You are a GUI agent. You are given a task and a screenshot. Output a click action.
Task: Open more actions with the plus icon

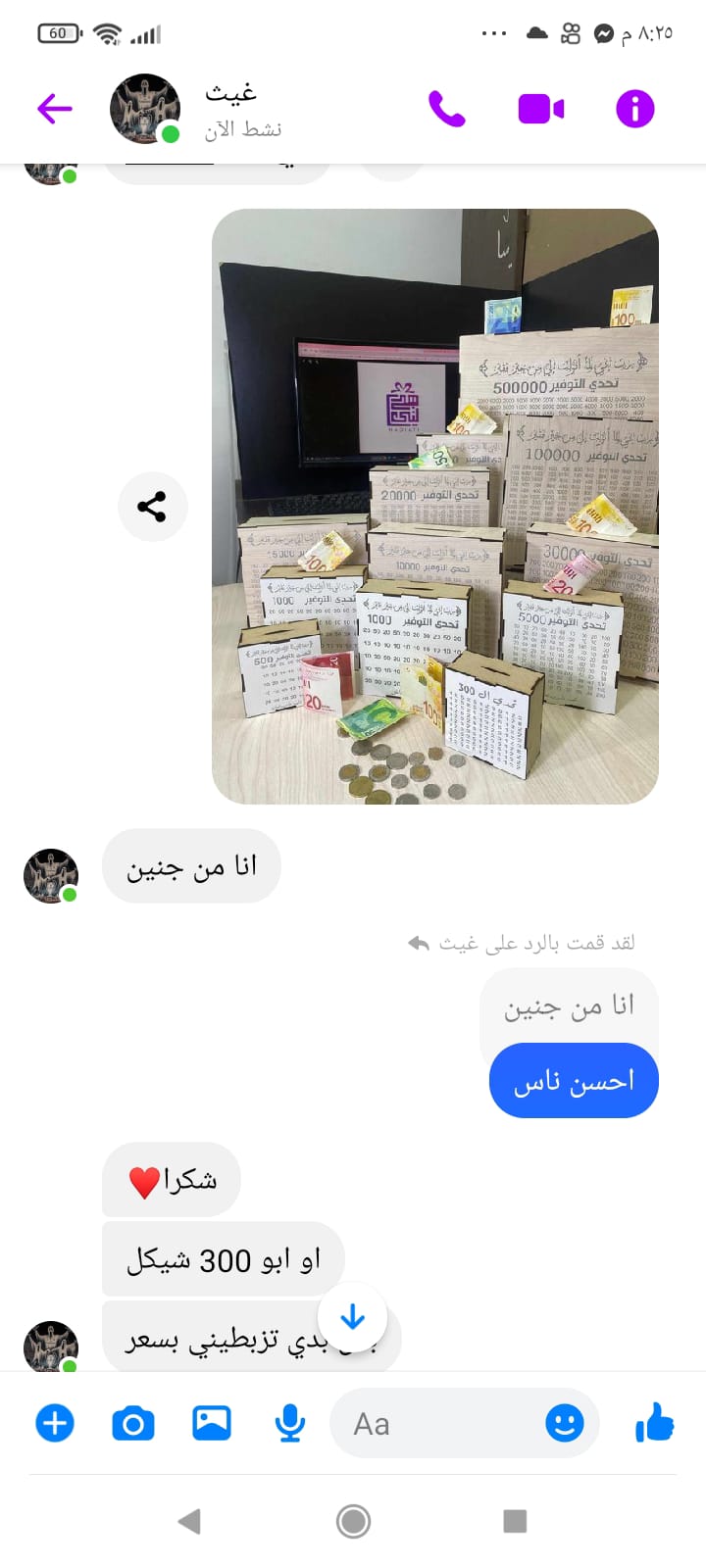tap(55, 1423)
